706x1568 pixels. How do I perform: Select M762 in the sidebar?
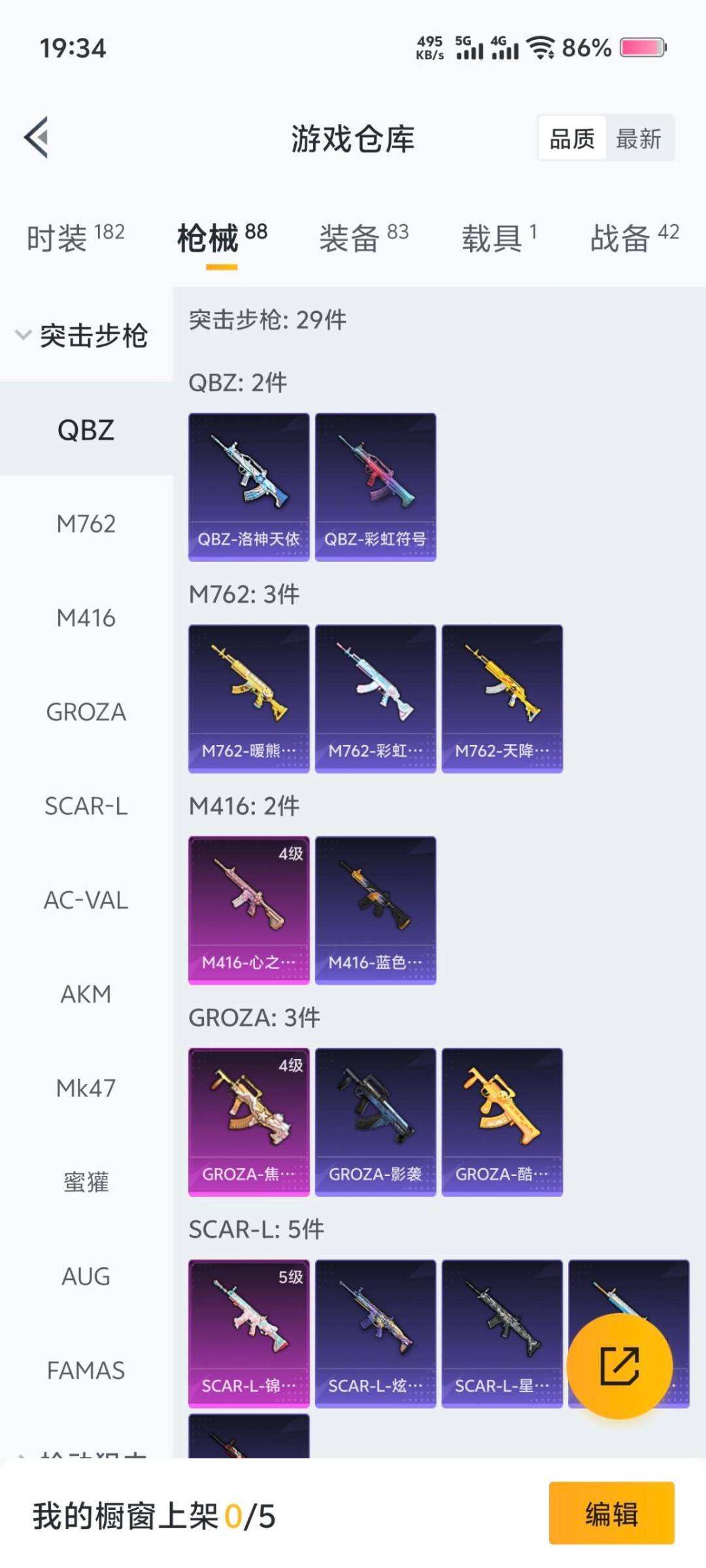coord(86,524)
